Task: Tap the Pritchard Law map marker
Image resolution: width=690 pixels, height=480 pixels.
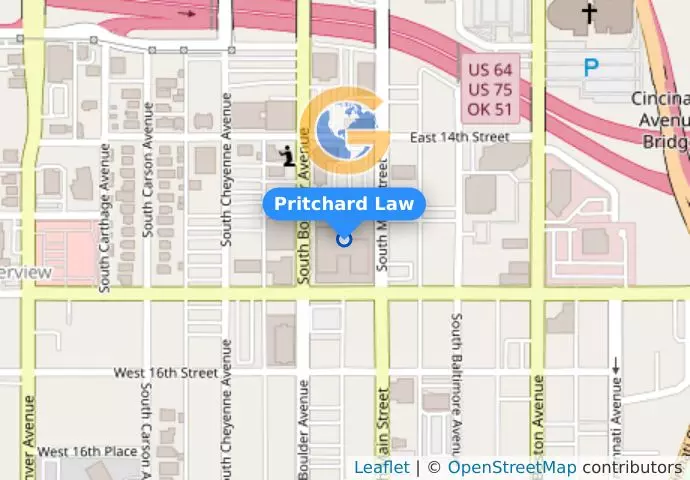Action: point(344,239)
